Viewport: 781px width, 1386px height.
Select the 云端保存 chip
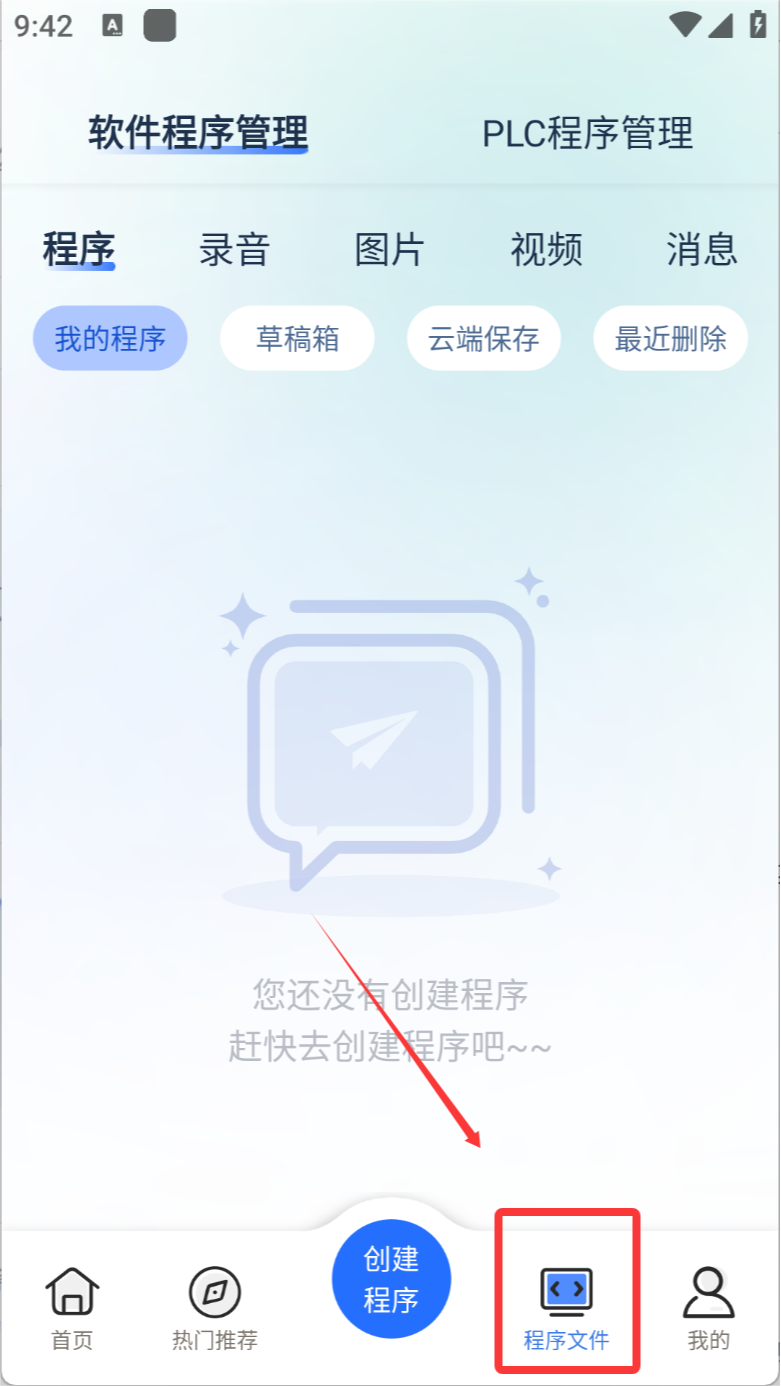coord(484,338)
